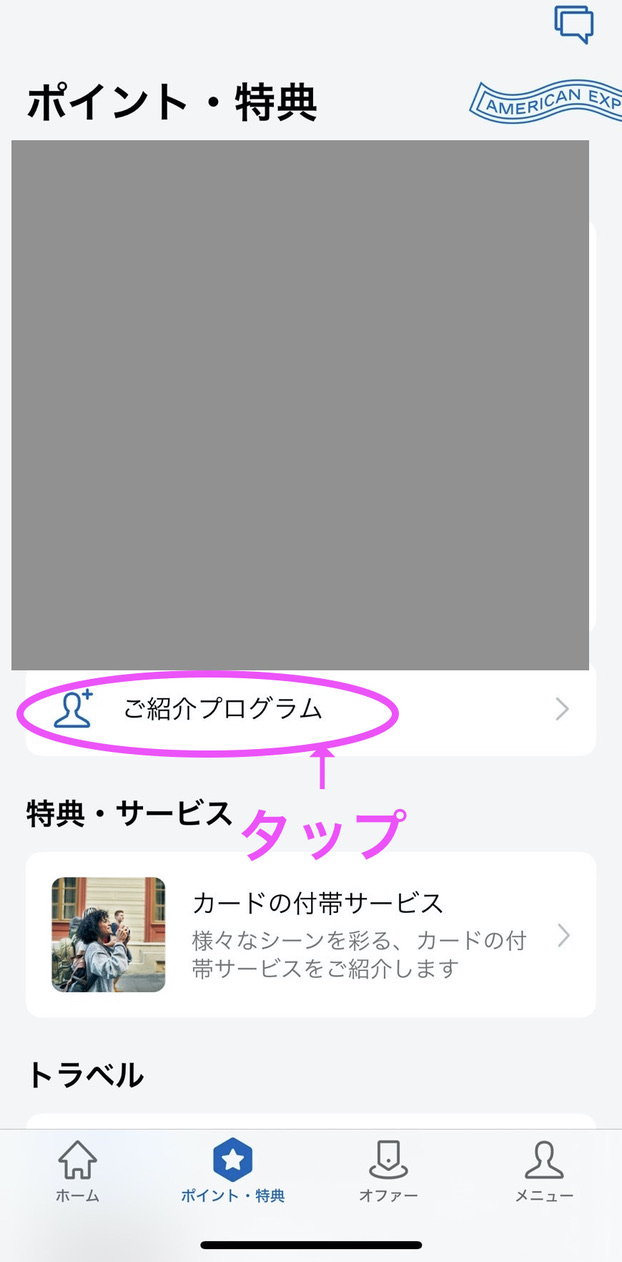This screenshot has width=622, height=1262.
Task: Open the メニュー tab
Action: coord(544,1172)
